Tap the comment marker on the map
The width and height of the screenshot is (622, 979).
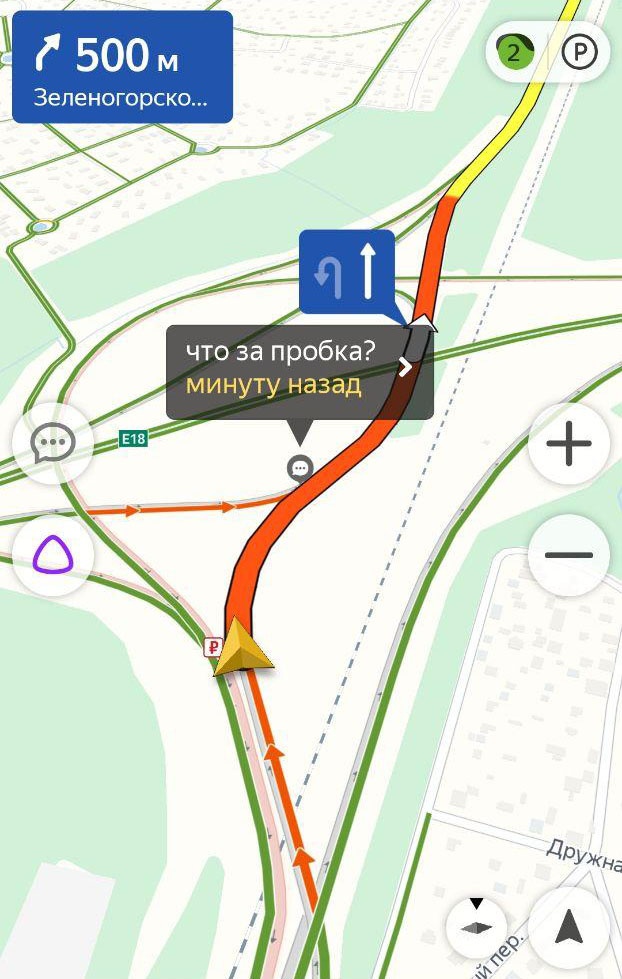pos(299,467)
